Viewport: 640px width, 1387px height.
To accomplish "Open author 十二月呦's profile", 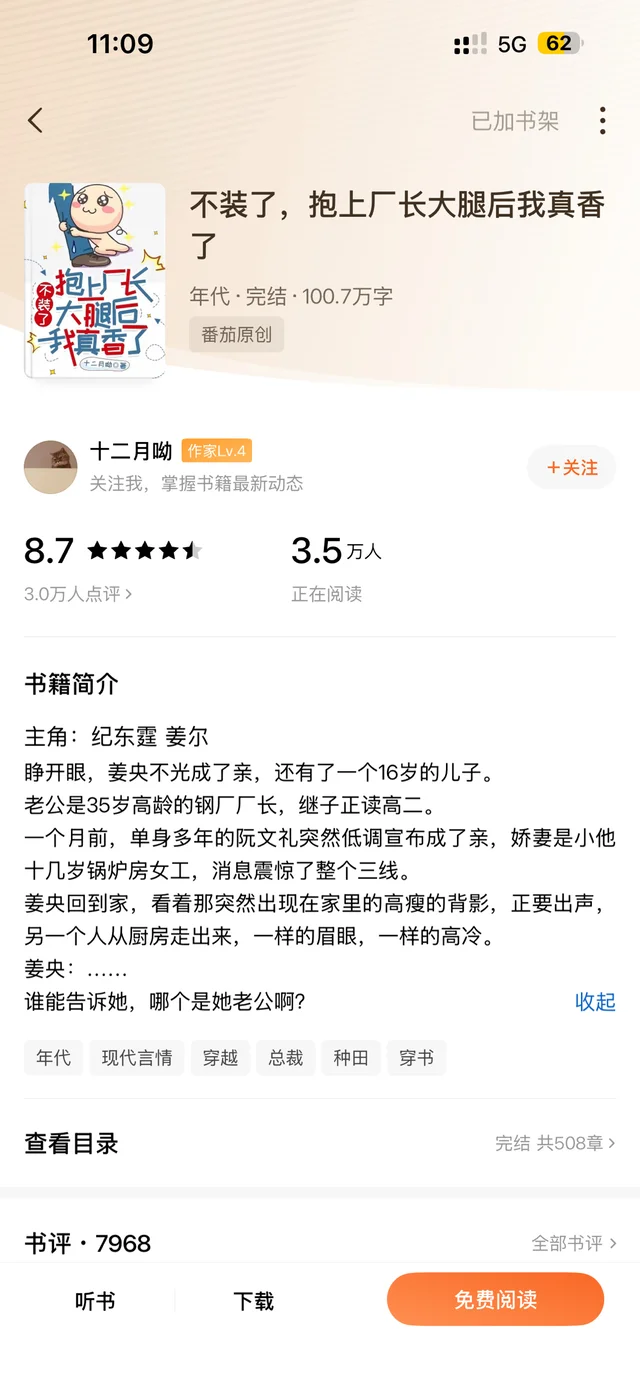I will [x=131, y=451].
